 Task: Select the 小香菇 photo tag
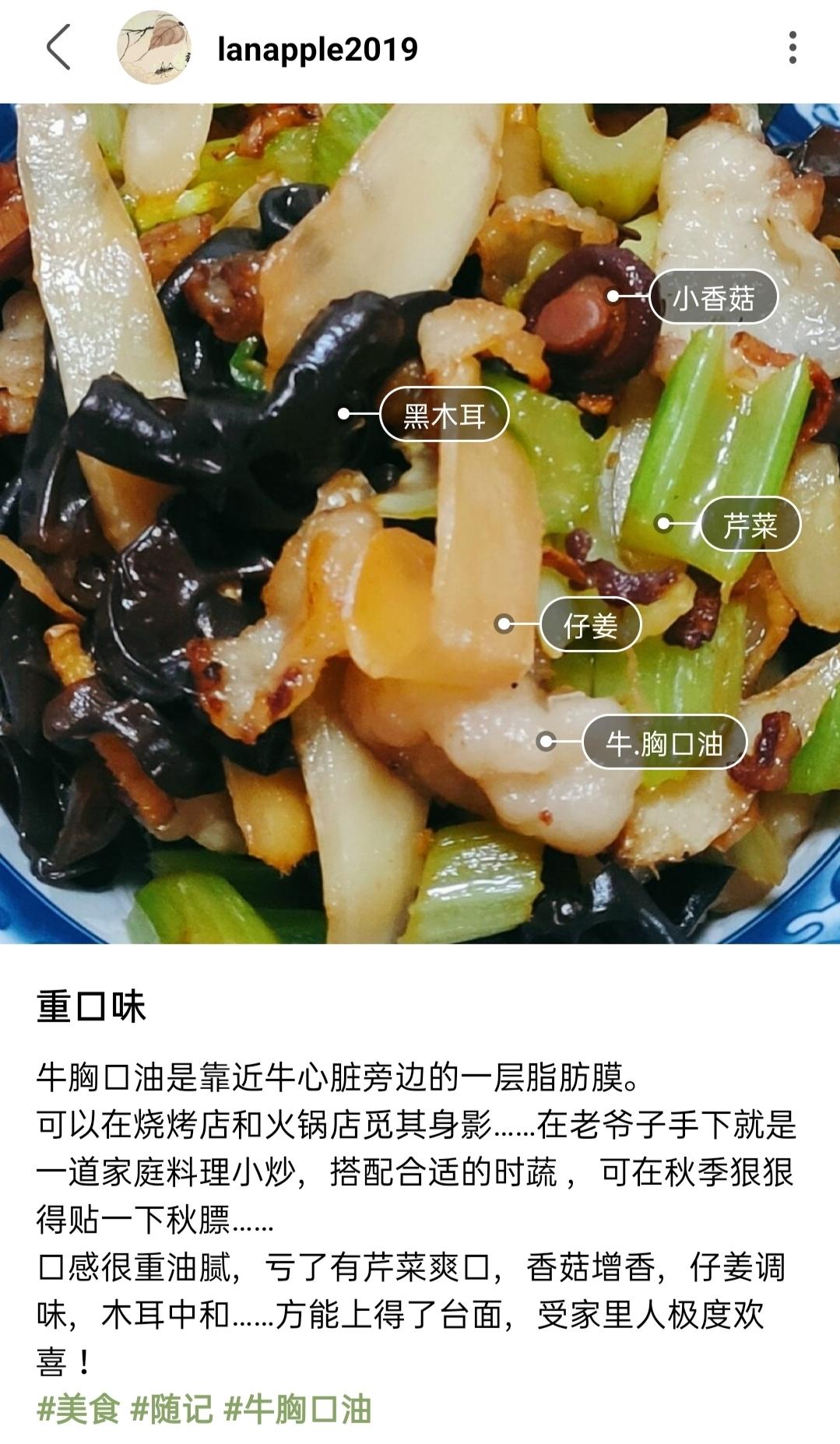pos(713,297)
